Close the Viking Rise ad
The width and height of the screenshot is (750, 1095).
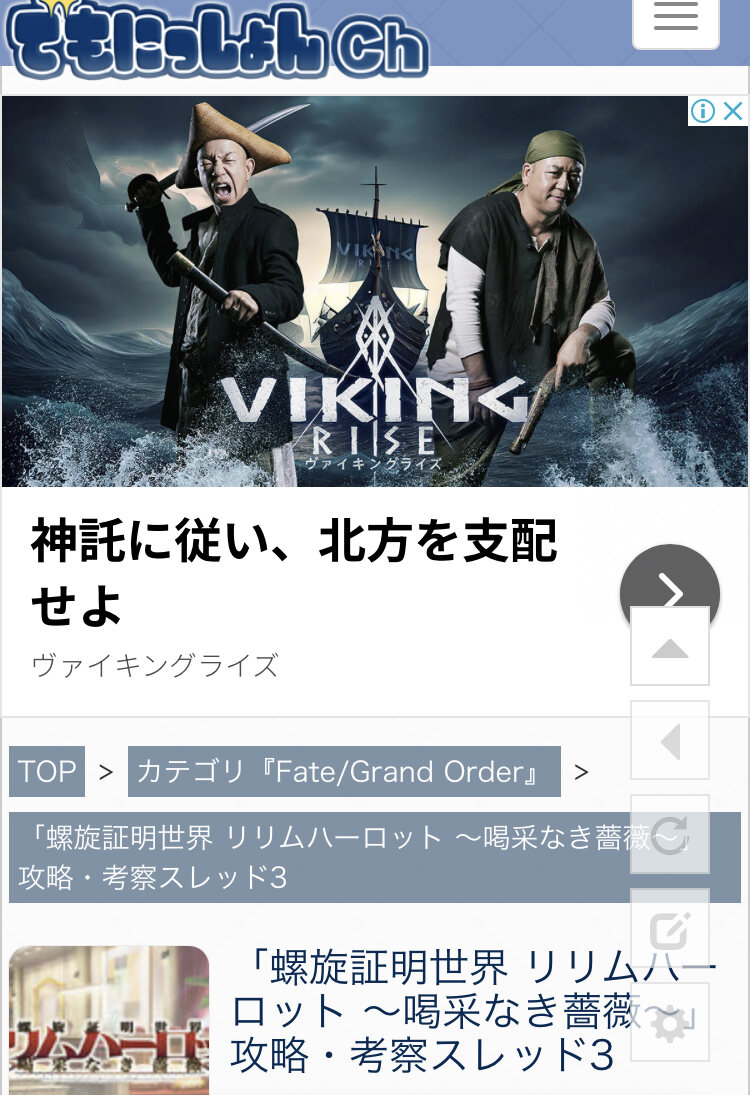click(733, 111)
